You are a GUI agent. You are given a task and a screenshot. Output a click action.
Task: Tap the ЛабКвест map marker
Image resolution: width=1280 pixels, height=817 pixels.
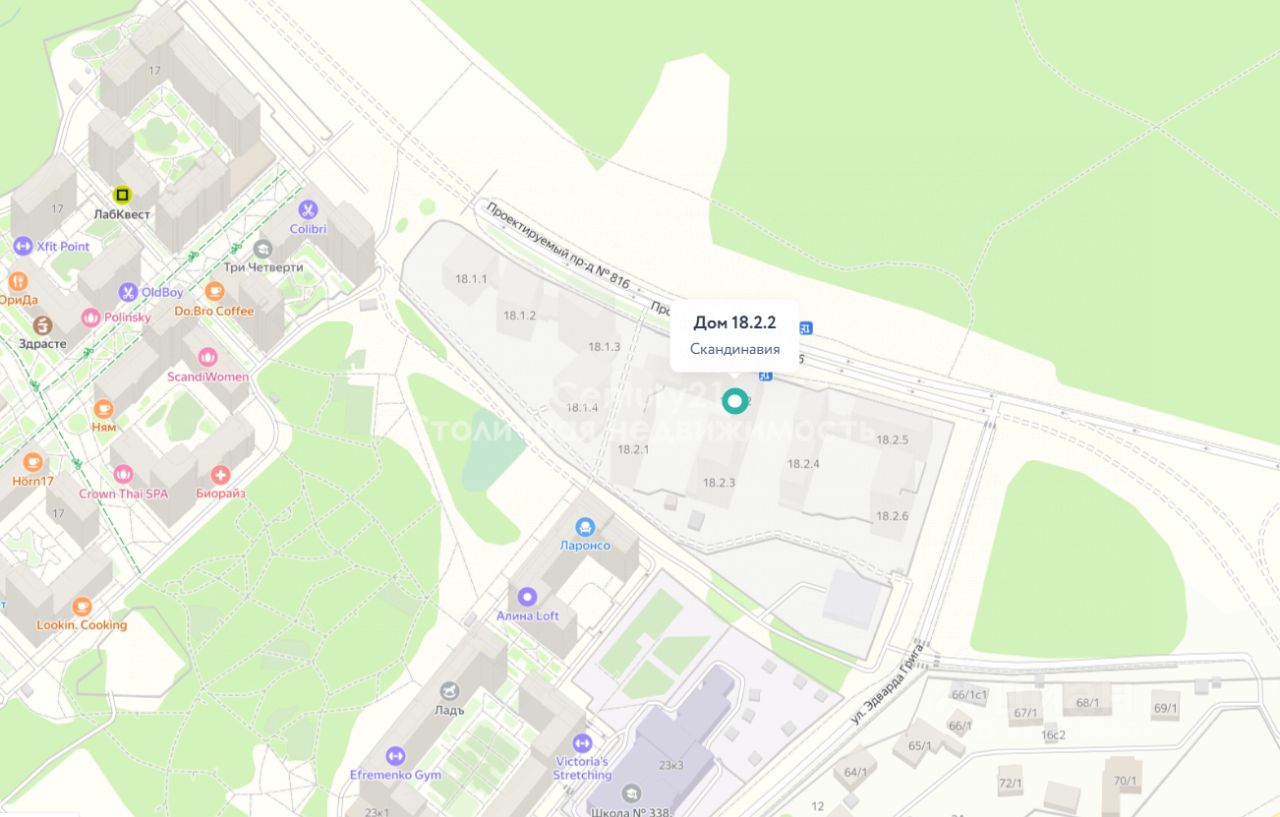pyautogui.click(x=122, y=195)
